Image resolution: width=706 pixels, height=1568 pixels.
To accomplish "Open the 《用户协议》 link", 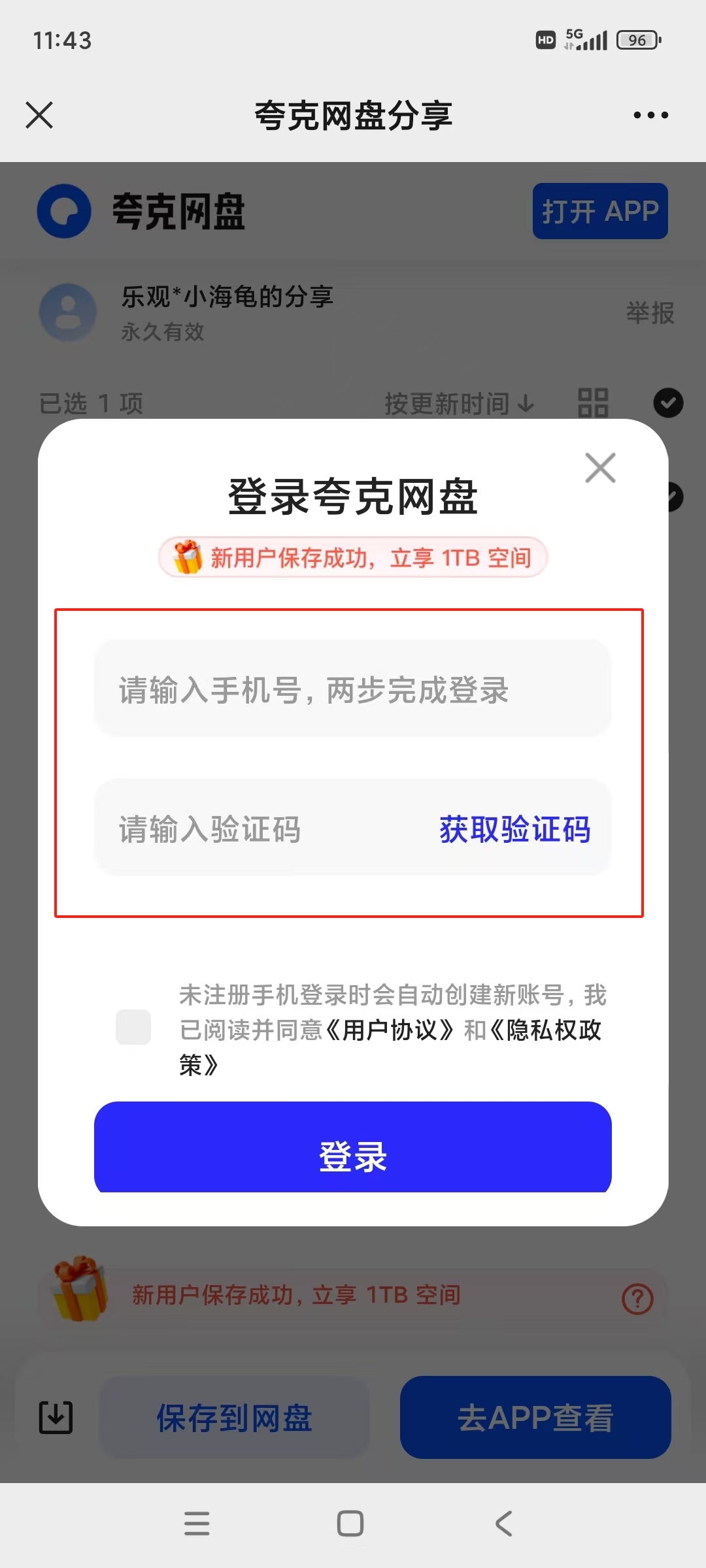I will point(391,1030).
